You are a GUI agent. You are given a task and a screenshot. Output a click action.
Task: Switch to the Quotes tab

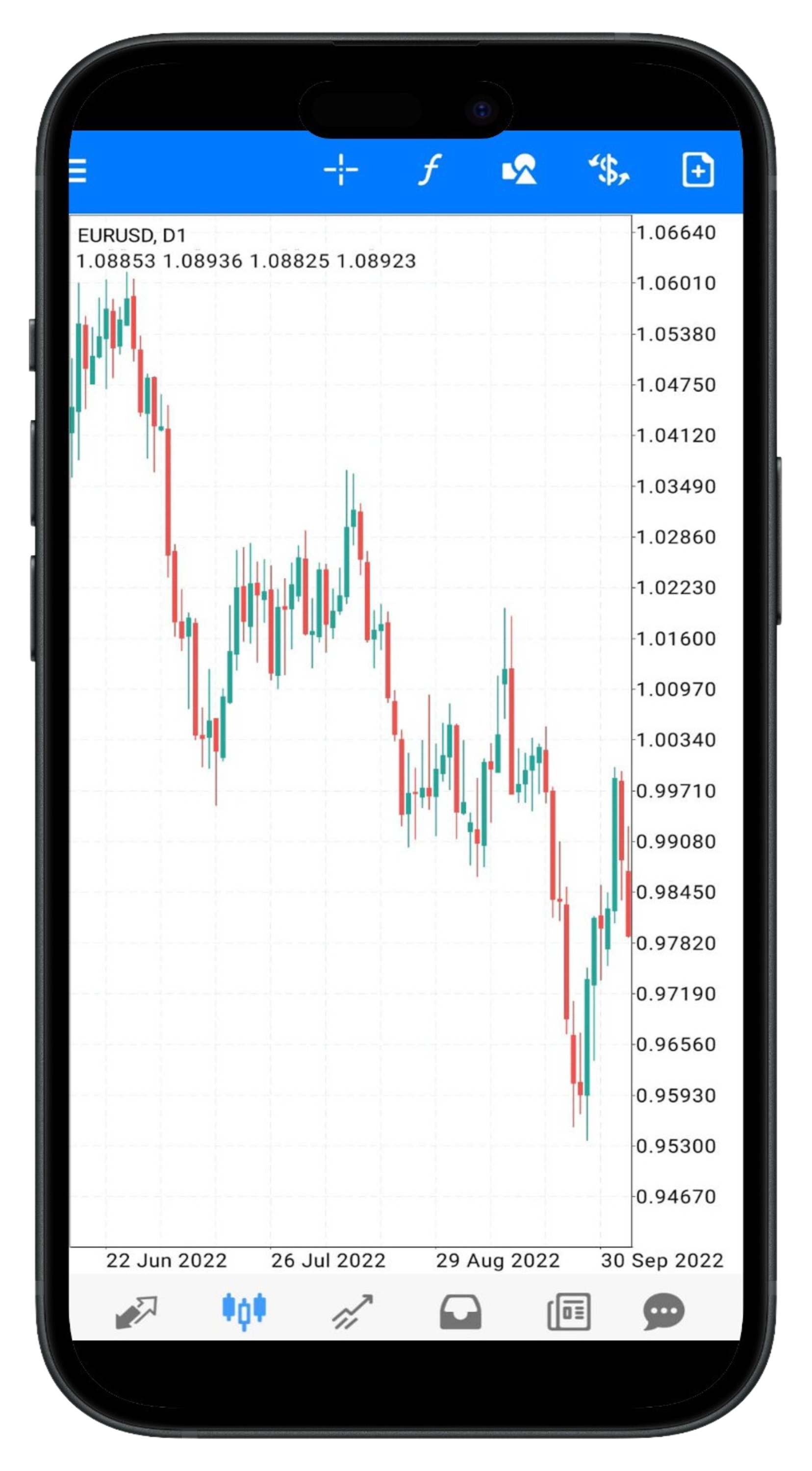pos(136,1312)
